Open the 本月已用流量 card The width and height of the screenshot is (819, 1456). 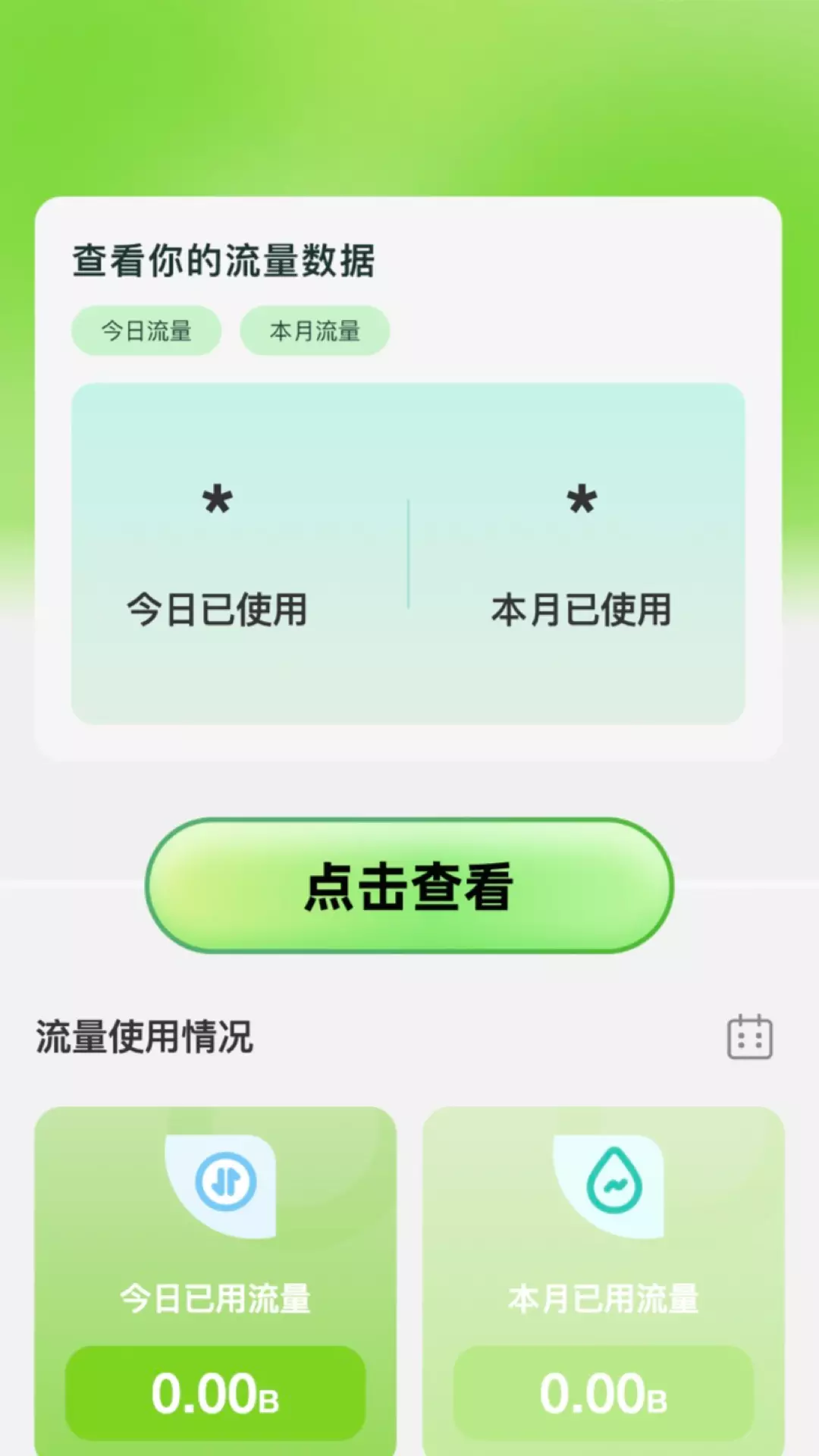604,1281
